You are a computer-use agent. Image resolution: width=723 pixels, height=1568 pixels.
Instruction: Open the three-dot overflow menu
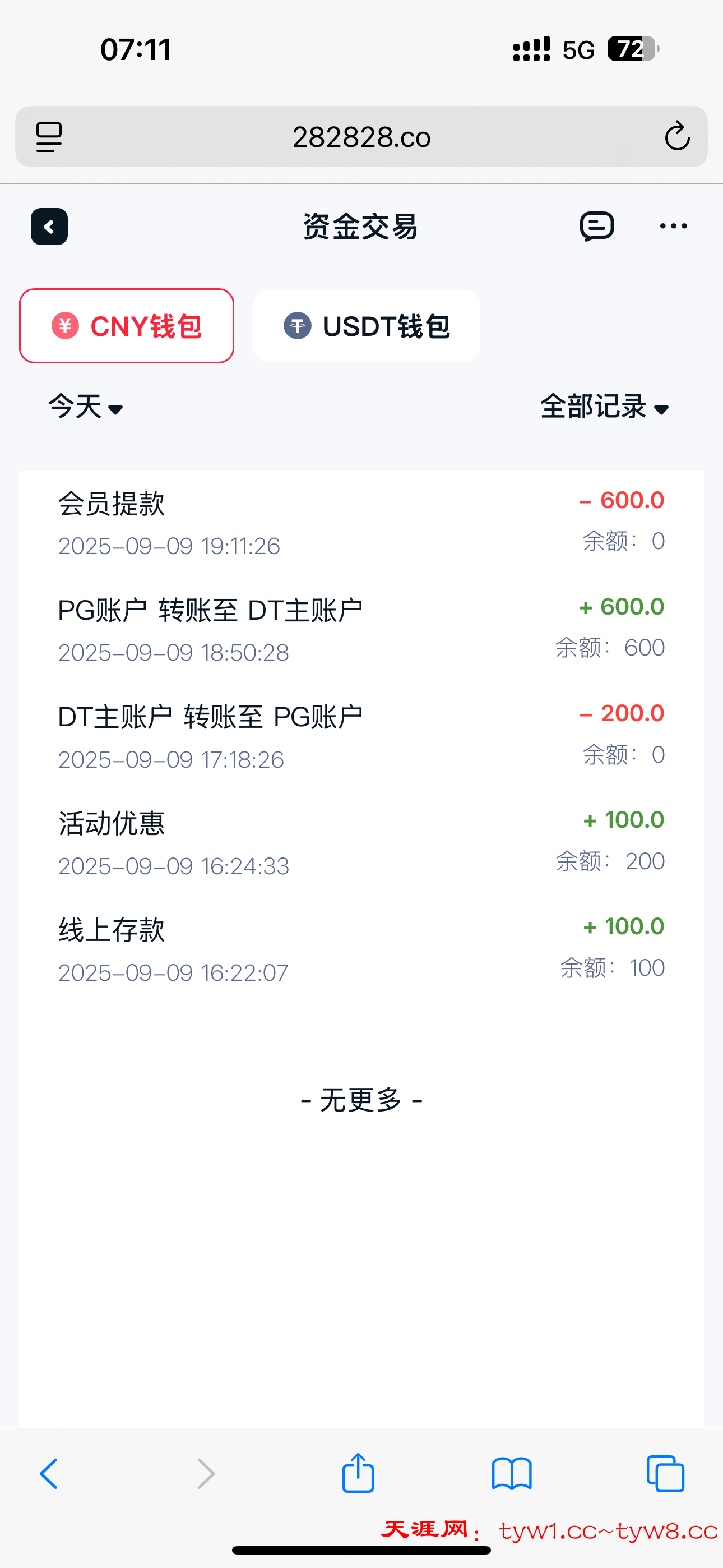pyautogui.click(x=674, y=226)
